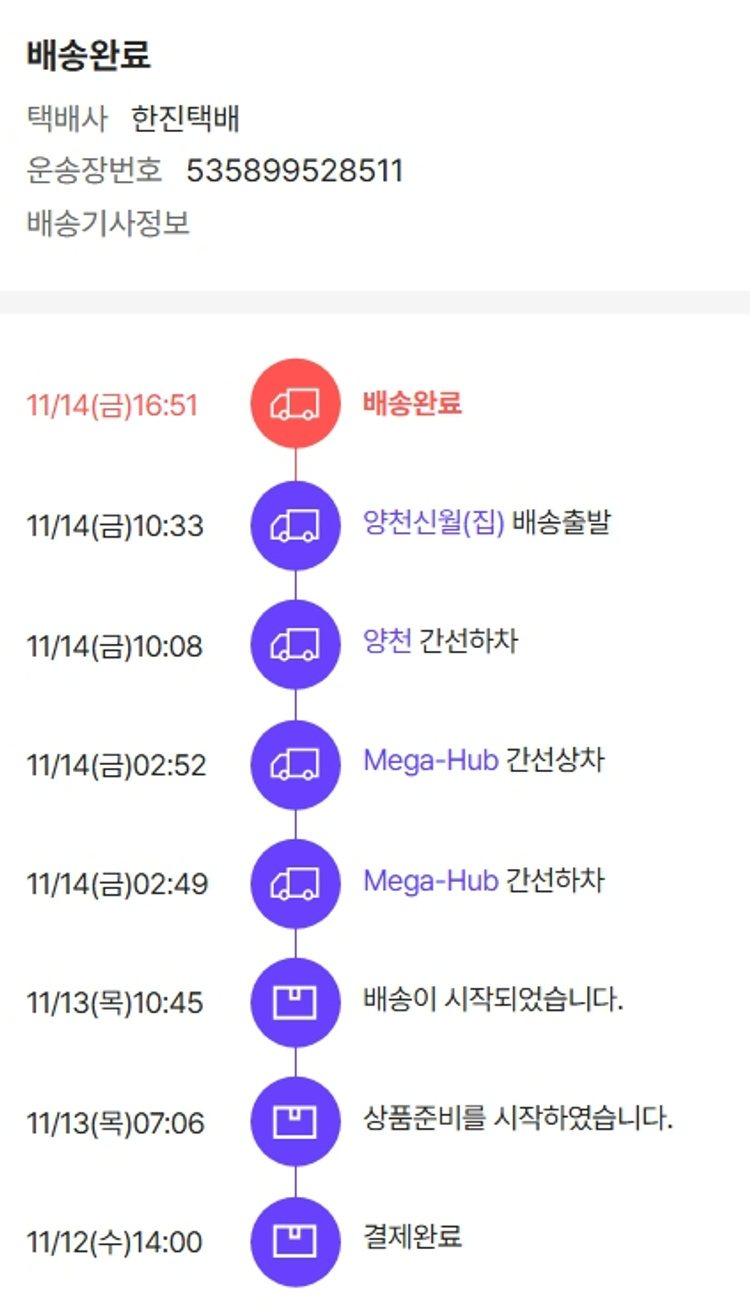Open the Mega-Hub link for 간선상차
Screen dimensions: 750x1312
[x=430, y=761]
